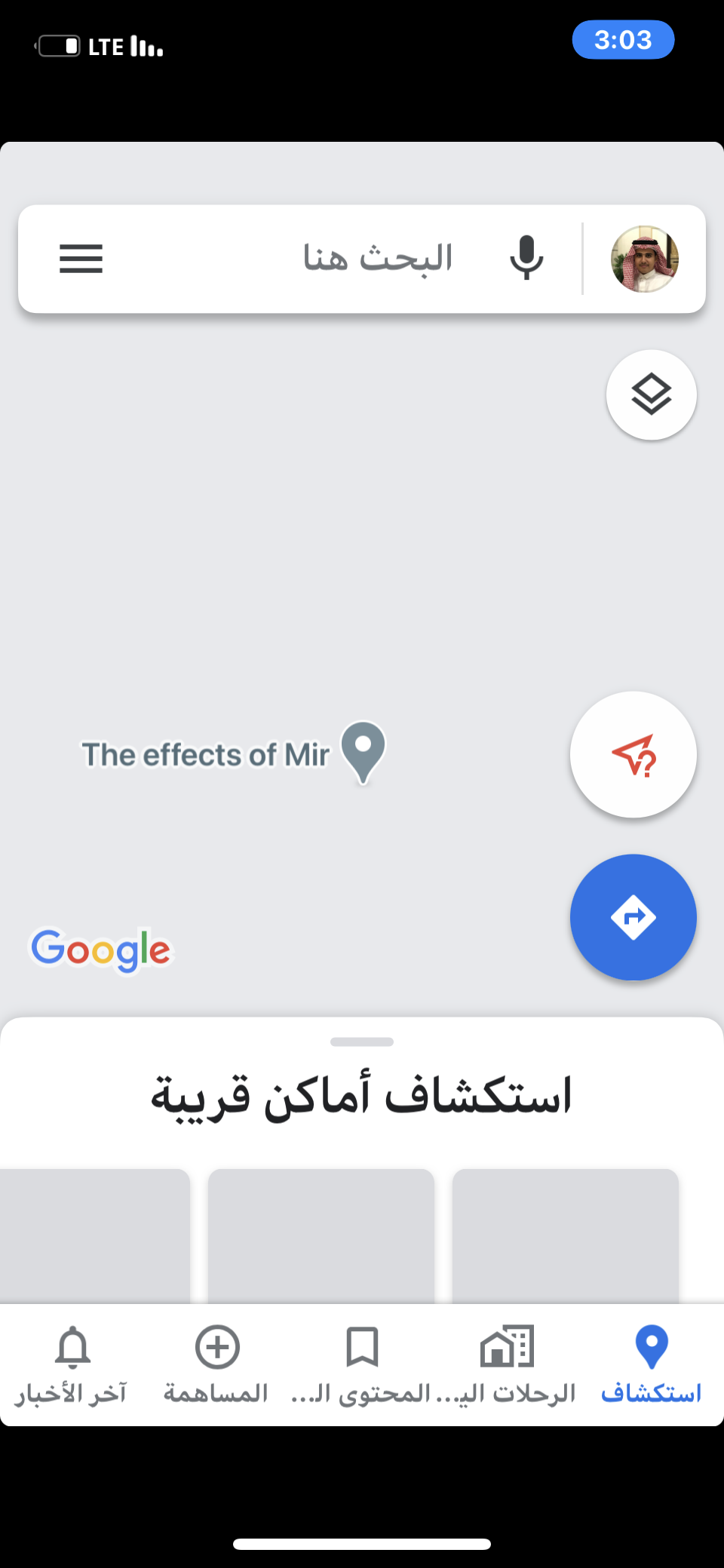Viewport: 724px width, 1568px height.
Task: Open the map layers selector
Action: click(651, 394)
